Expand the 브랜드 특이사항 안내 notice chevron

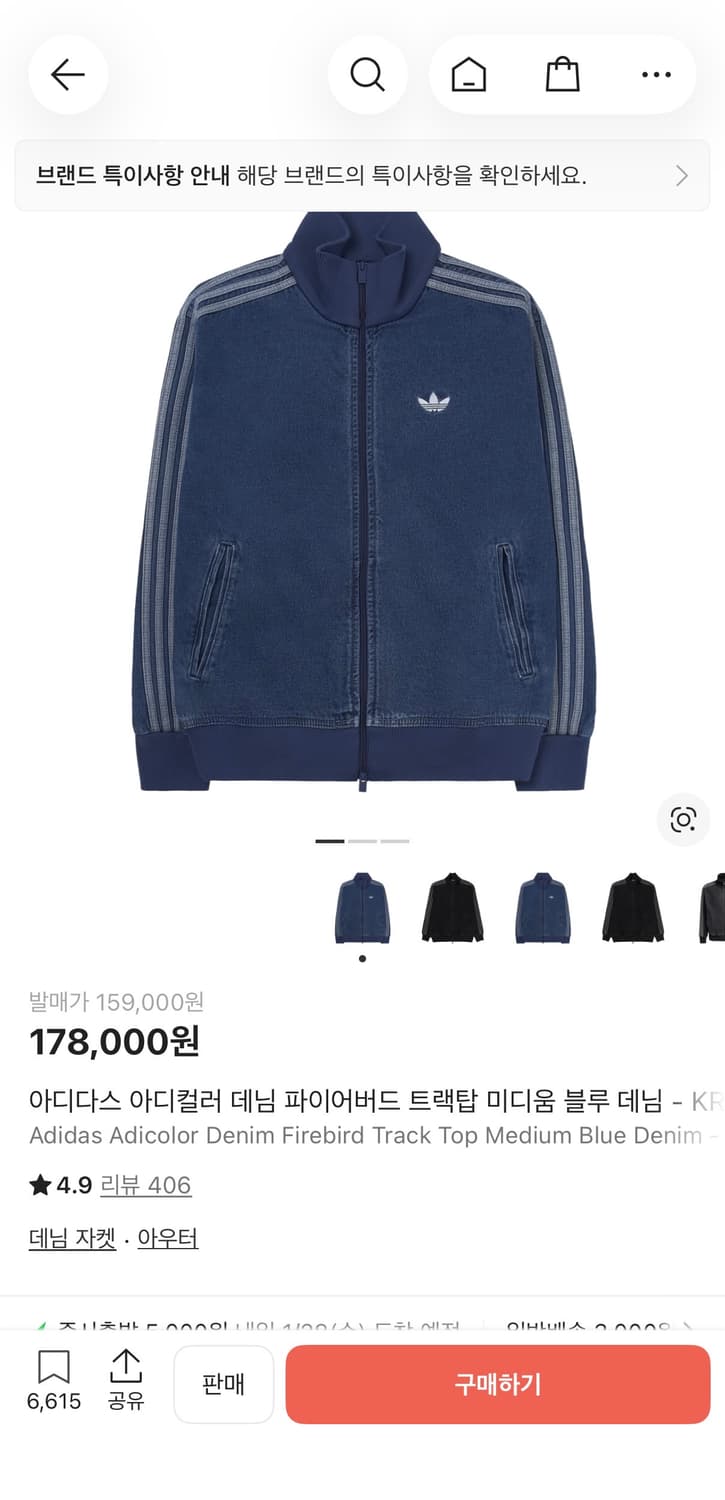point(683,176)
